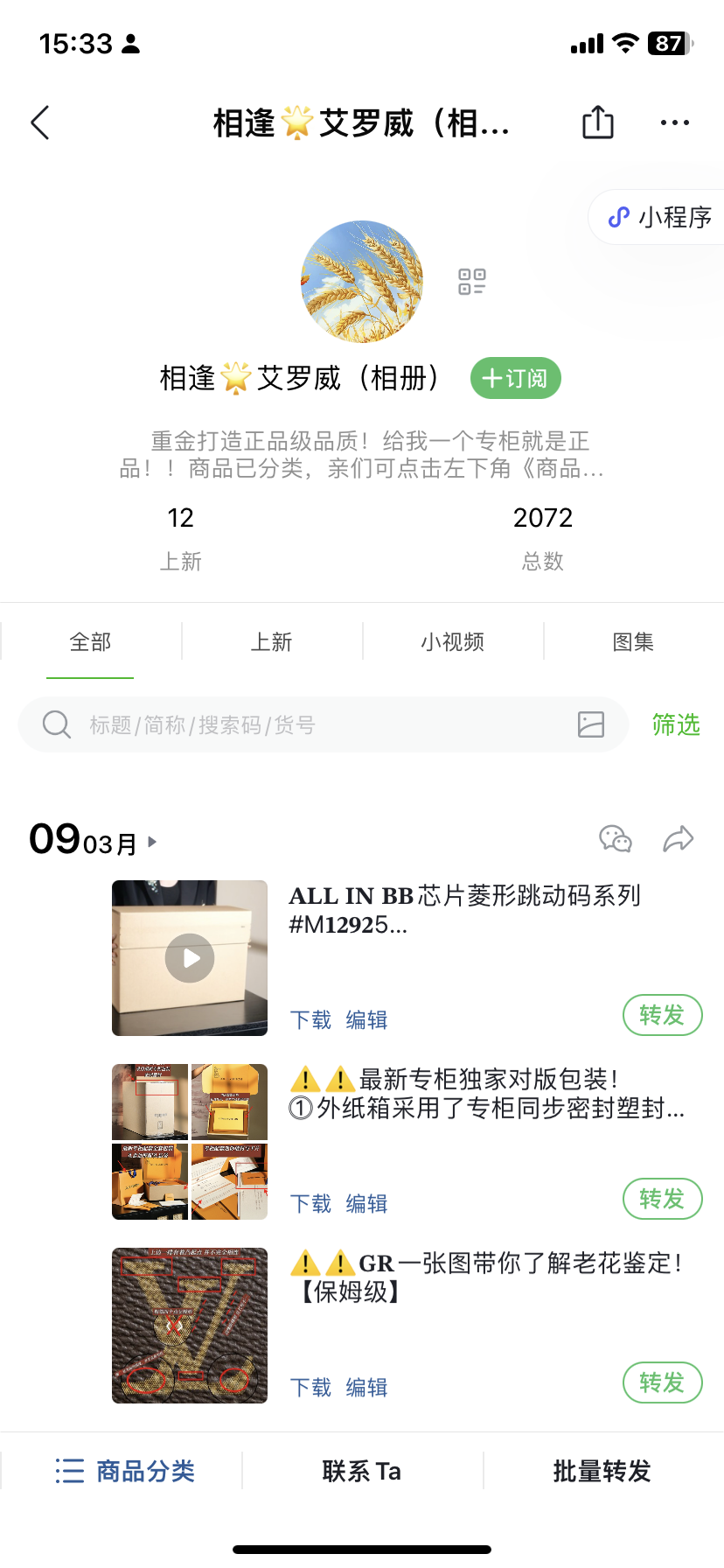This screenshot has height=1568, width=724.
Task: Subscribe with the 订阅 button
Action: 515,378
